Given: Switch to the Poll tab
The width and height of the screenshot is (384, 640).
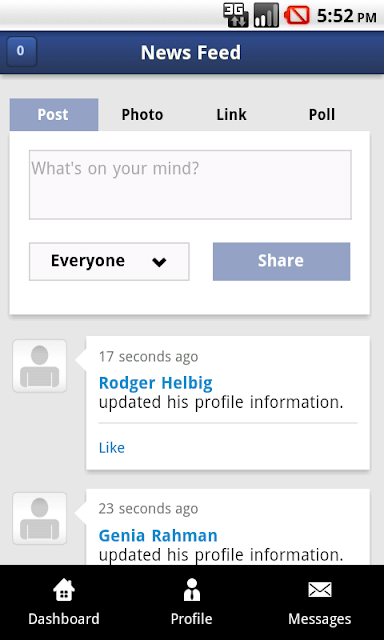Looking at the screenshot, I should (x=322, y=115).
